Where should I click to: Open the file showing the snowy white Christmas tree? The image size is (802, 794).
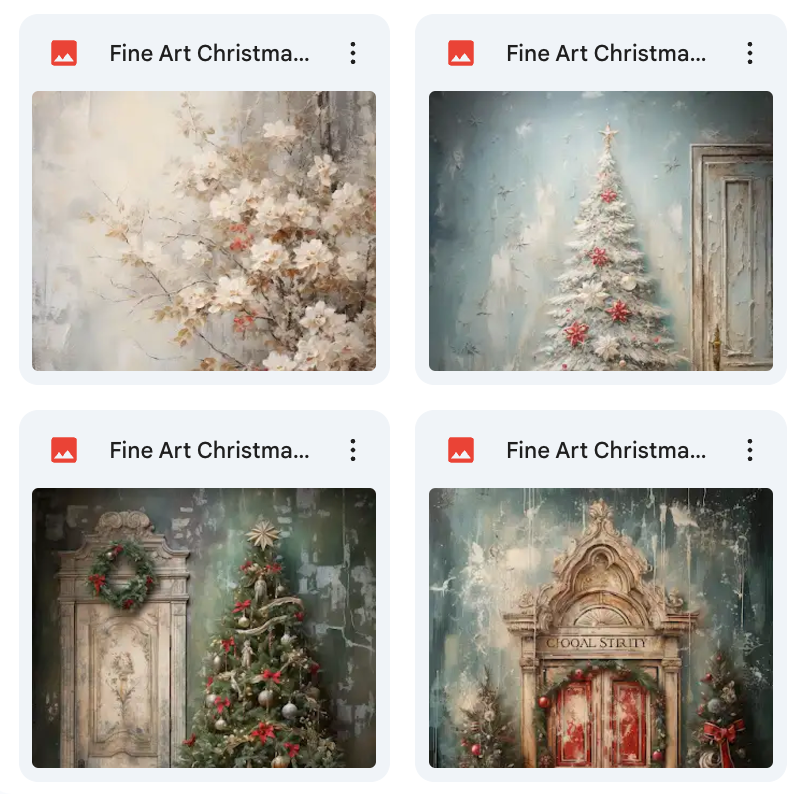point(600,231)
